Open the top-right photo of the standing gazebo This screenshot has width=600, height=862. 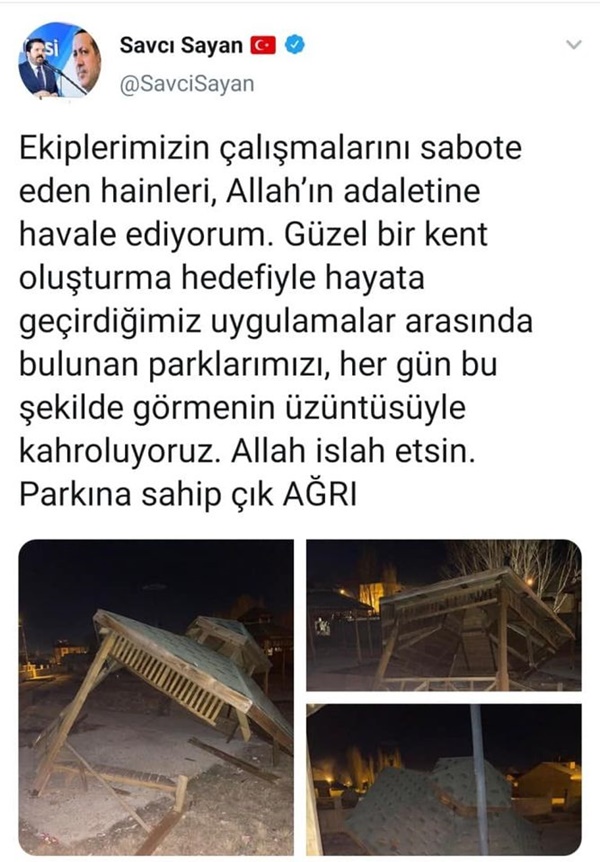[443, 615]
